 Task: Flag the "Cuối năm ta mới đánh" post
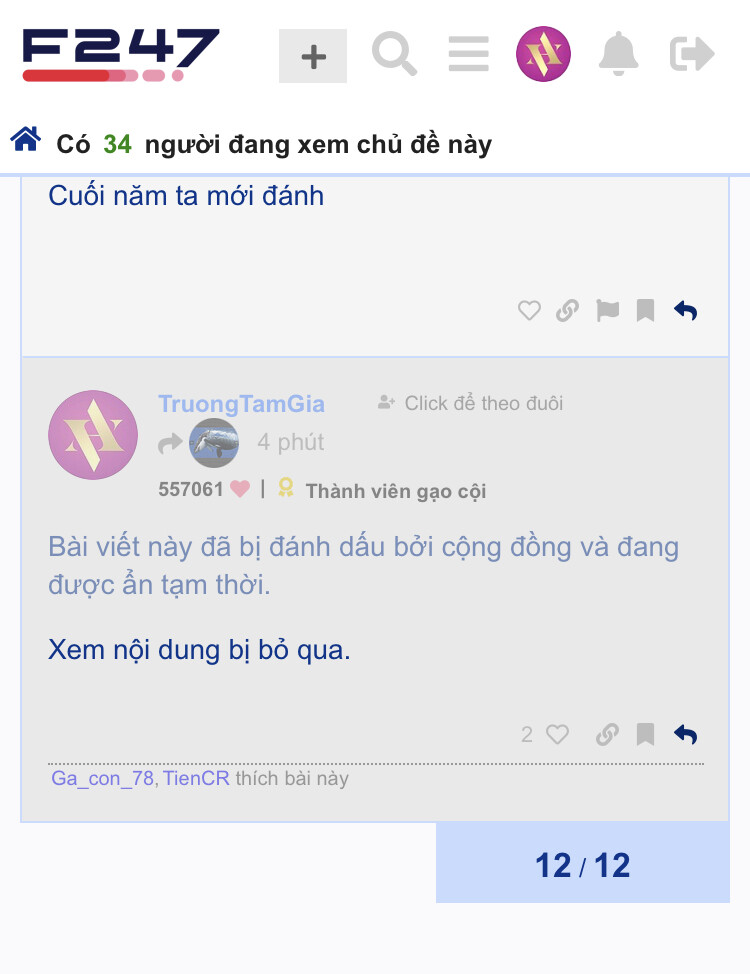coord(607,311)
